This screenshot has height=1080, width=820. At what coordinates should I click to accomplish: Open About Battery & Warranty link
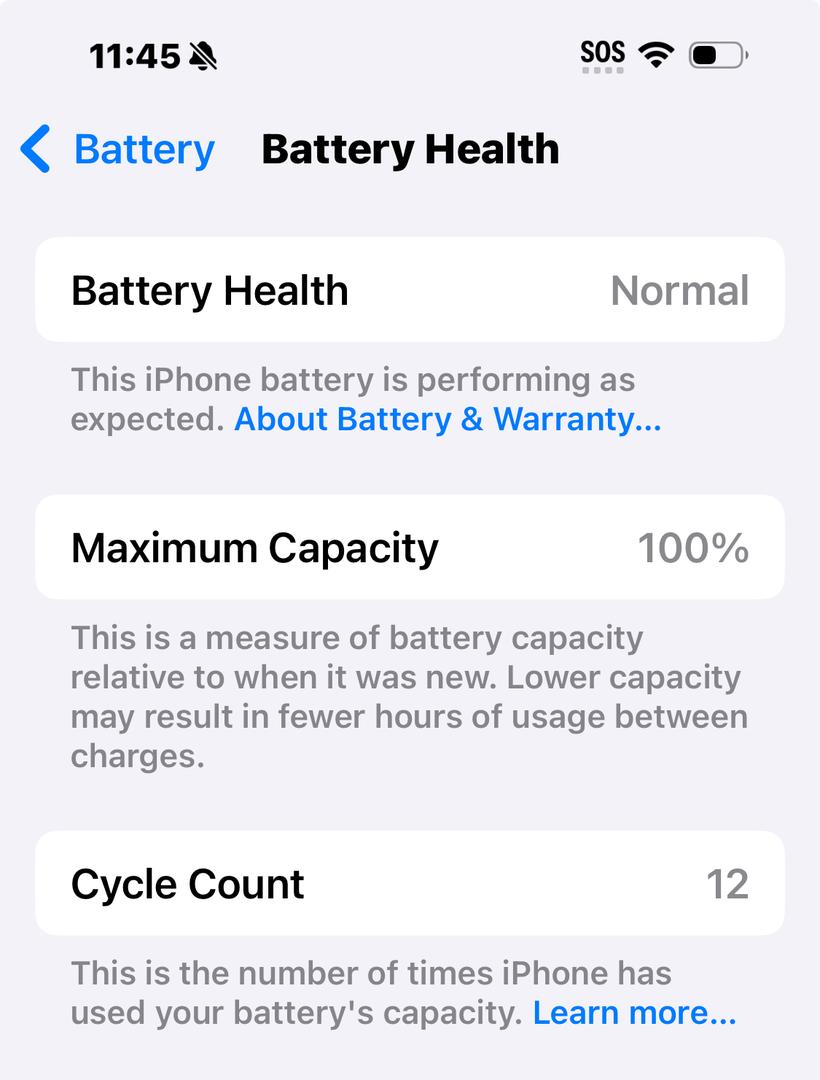(447, 419)
